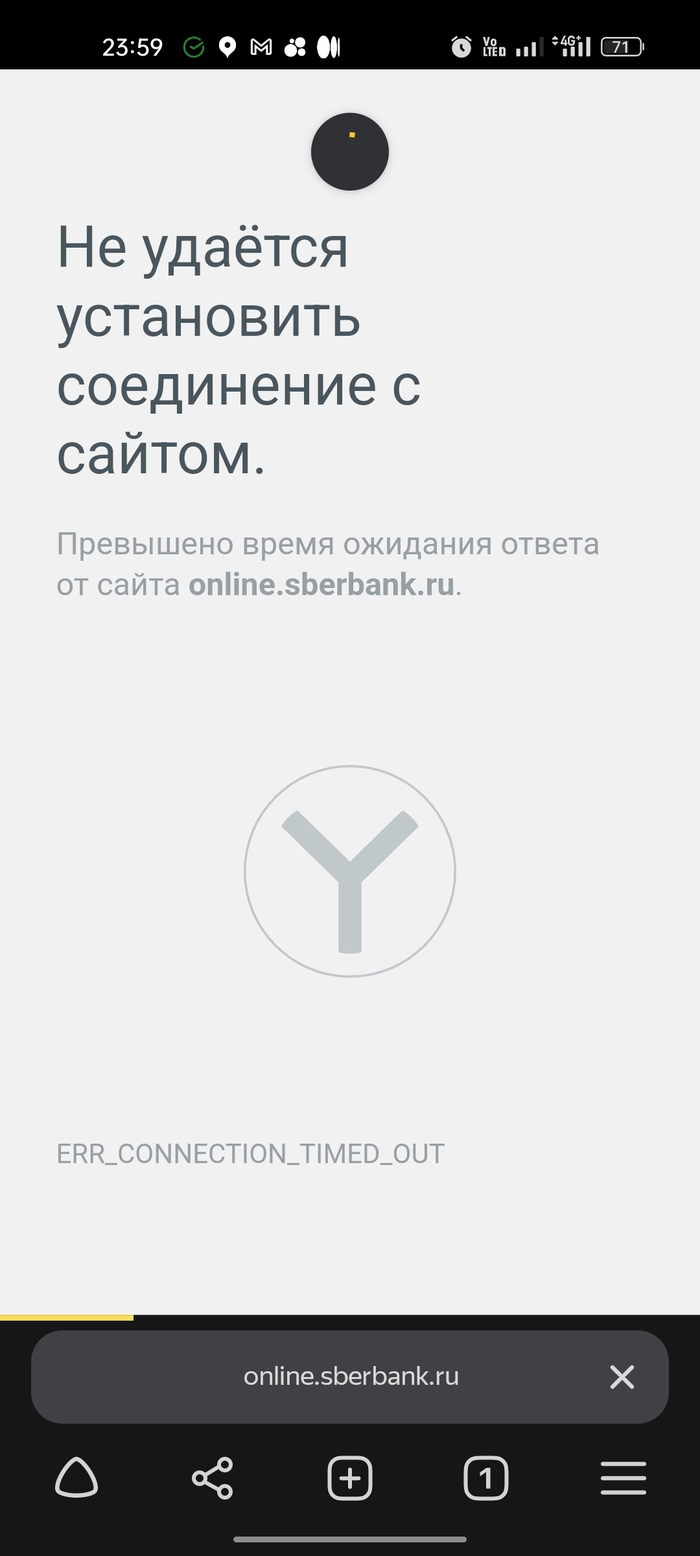Open a new tab with plus button
This screenshot has height=1556, width=700.
pos(350,1478)
